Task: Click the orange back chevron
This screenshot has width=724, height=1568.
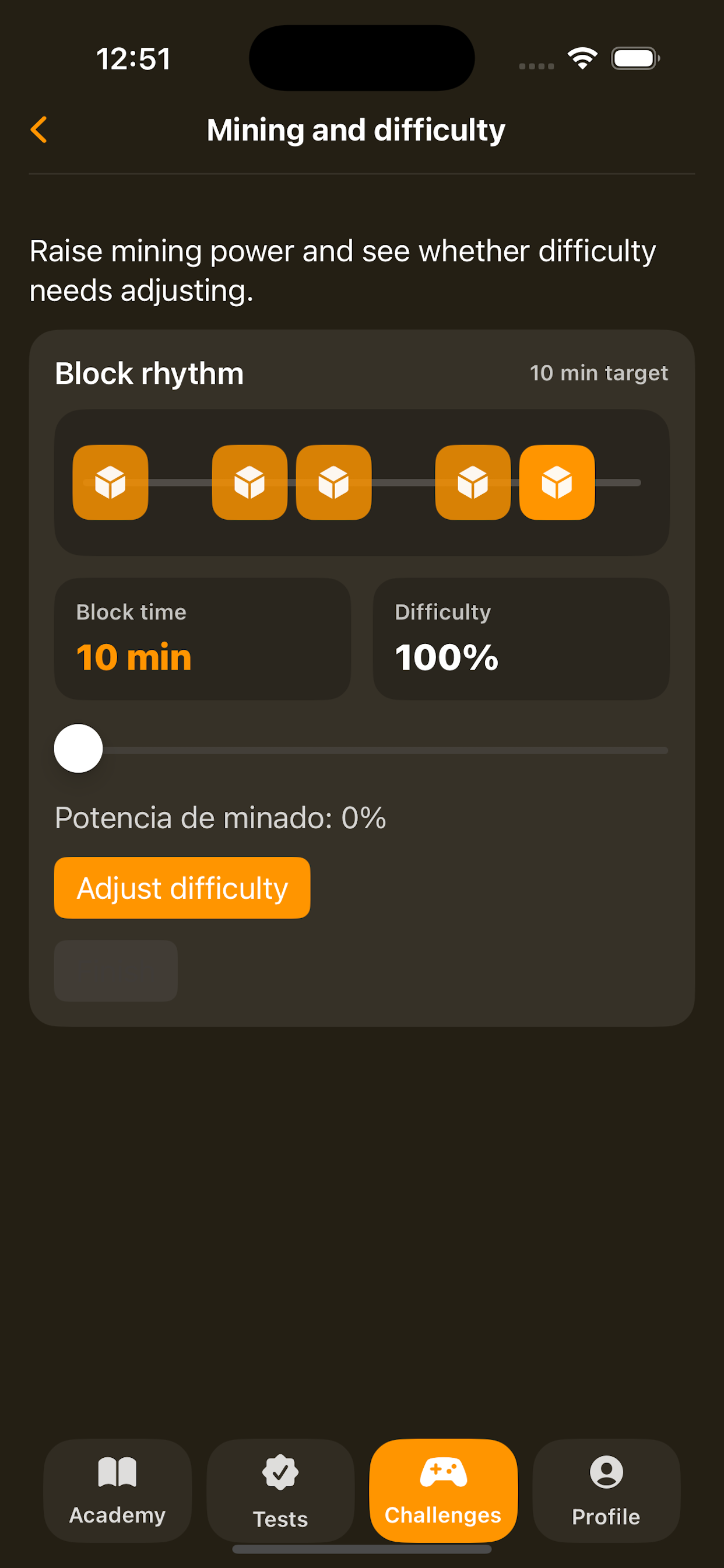Action: point(39,129)
